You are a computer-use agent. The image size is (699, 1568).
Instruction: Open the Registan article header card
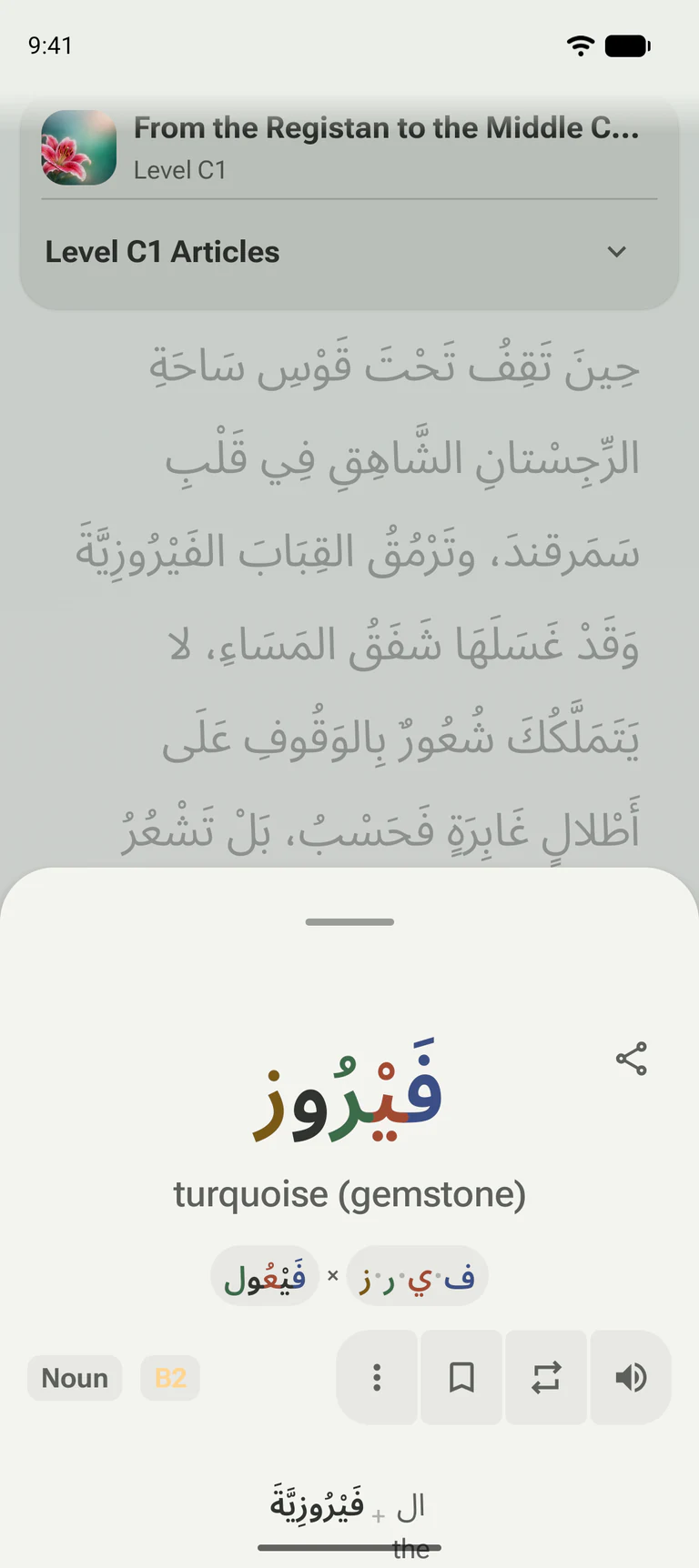pos(349,148)
